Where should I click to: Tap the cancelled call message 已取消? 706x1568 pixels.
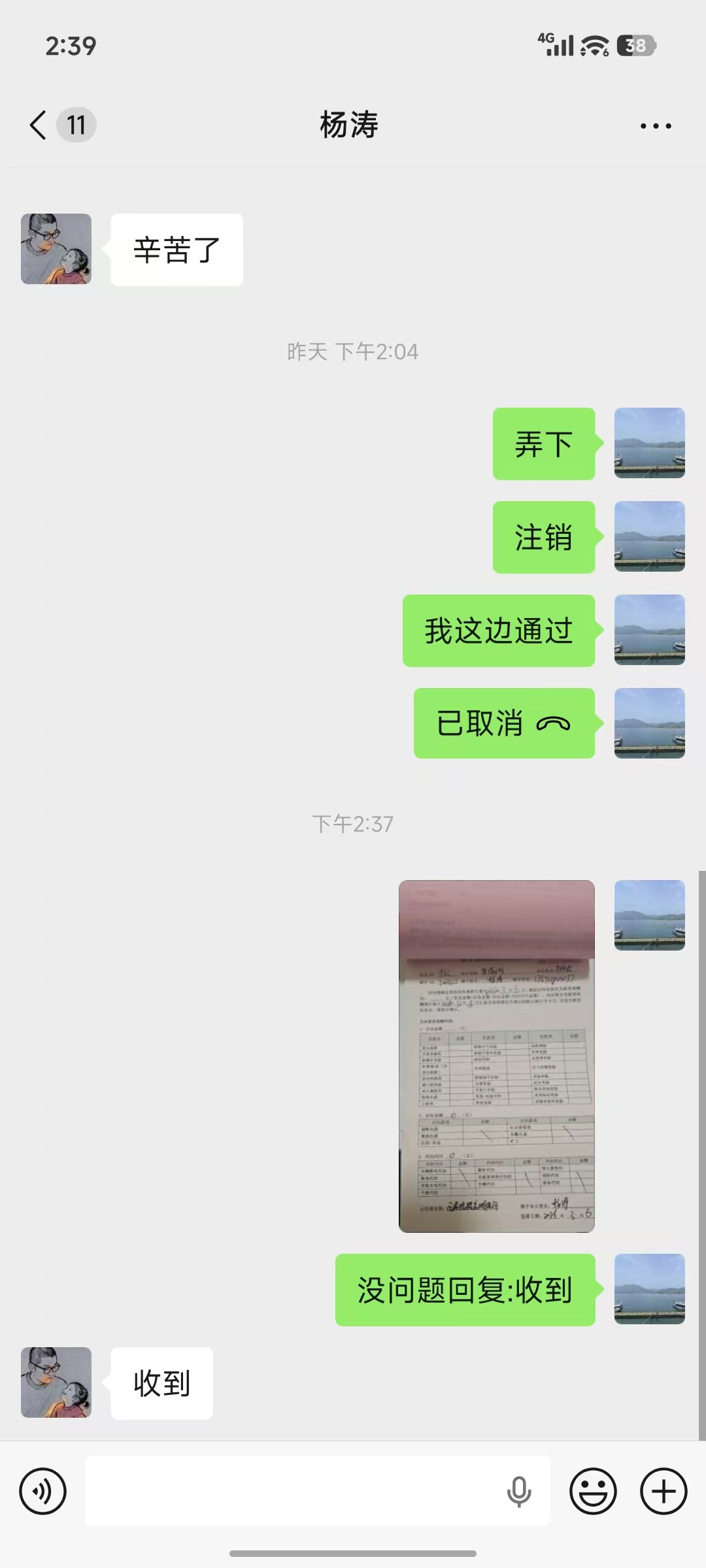(504, 723)
